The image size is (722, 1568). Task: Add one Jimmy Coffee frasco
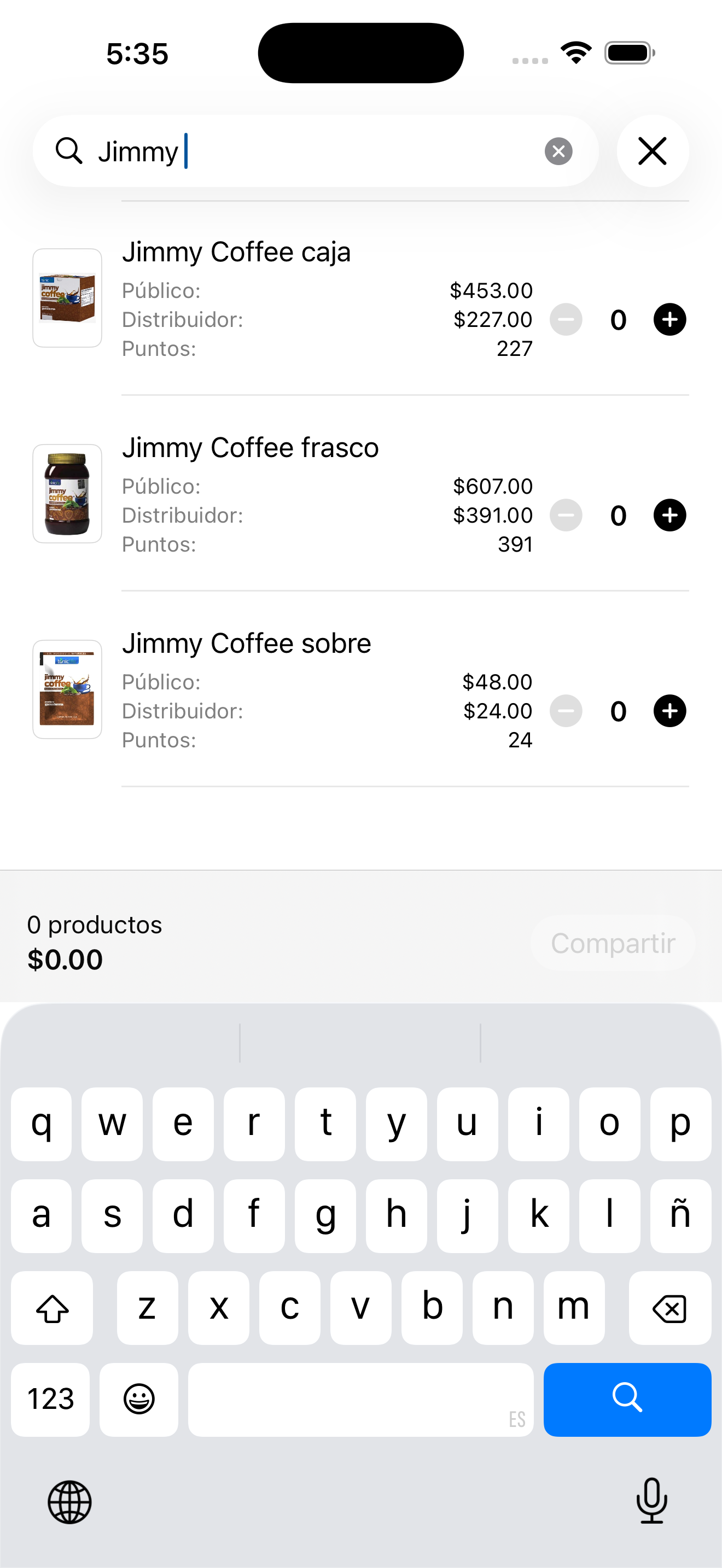669,516
